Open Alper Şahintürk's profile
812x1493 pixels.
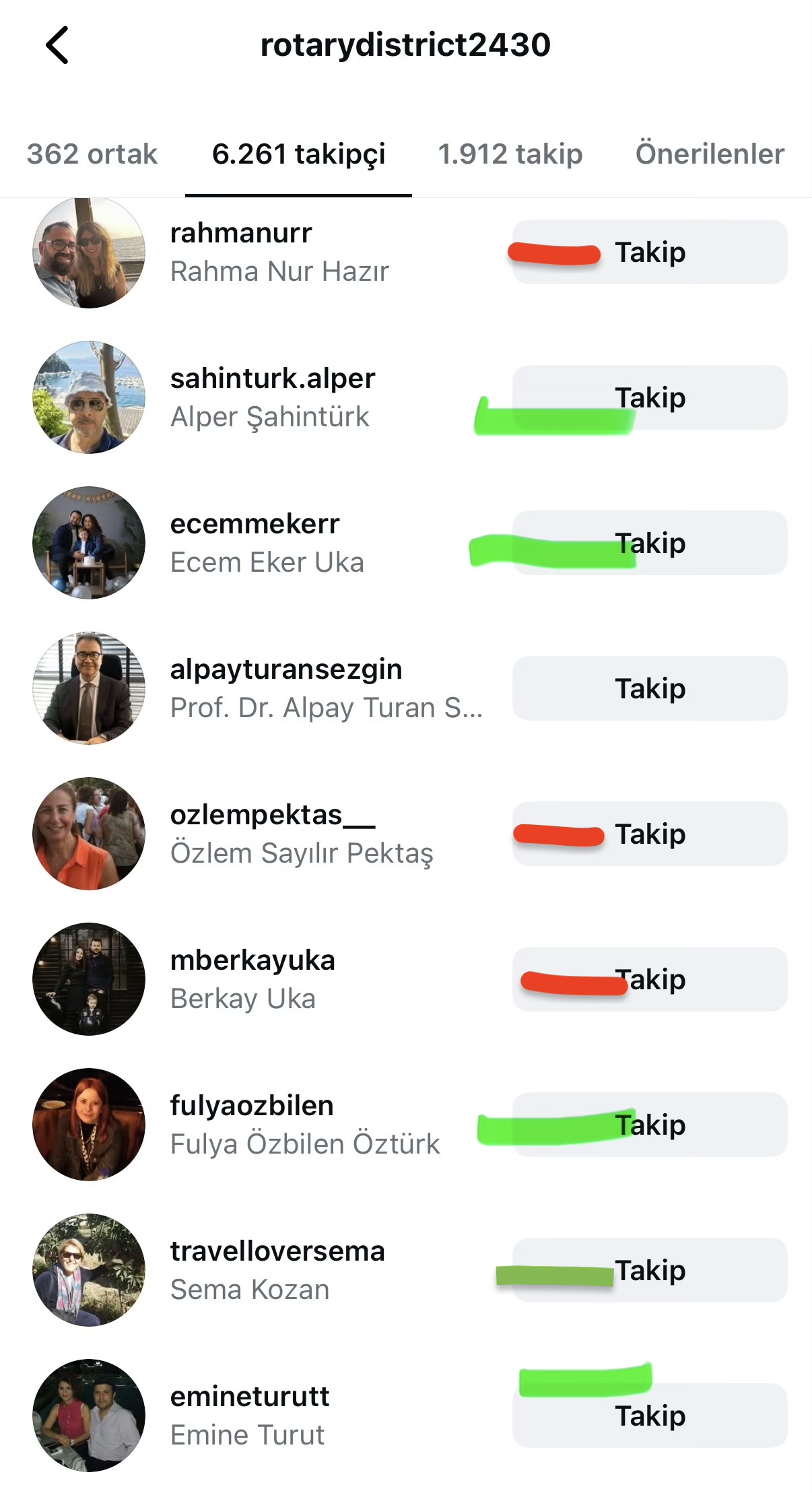click(273, 398)
